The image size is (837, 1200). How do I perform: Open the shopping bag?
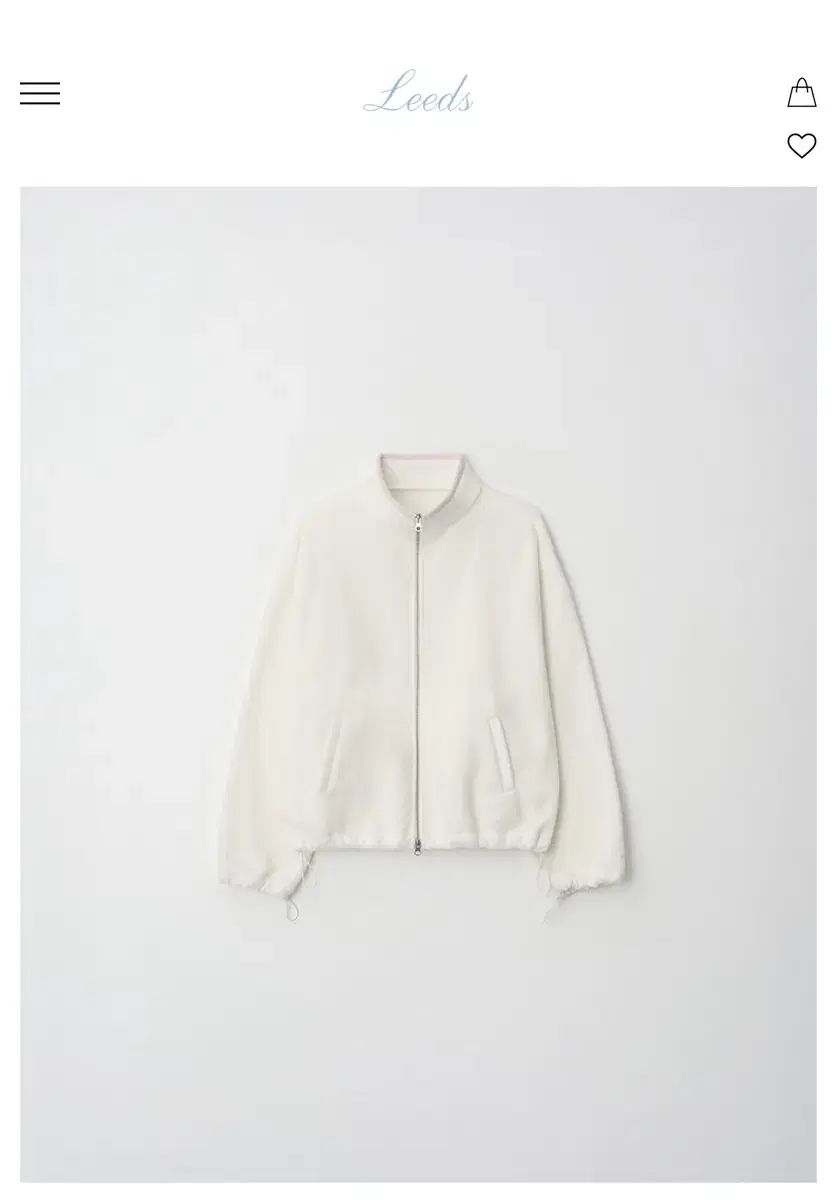click(x=801, y=93)
